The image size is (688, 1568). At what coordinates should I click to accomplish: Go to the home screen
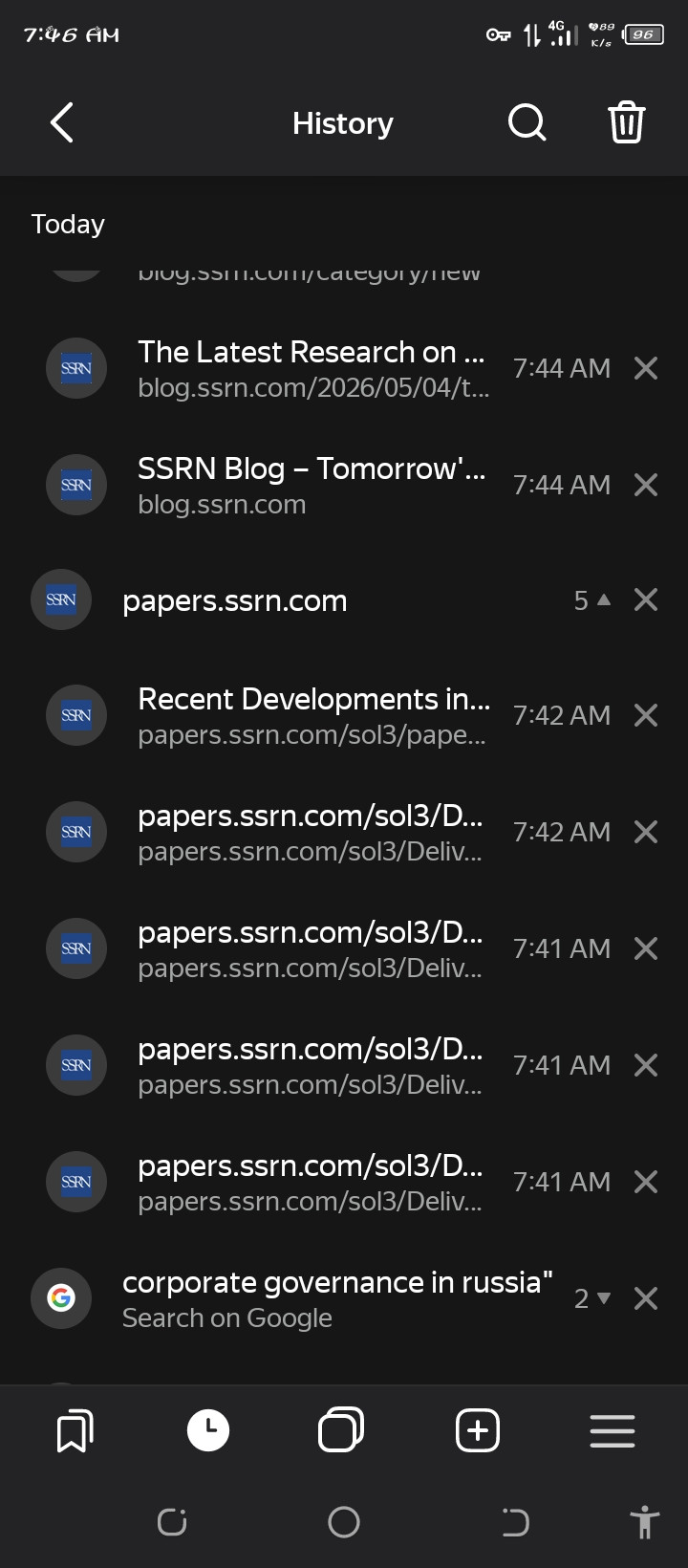click(x=344, y=1522)
